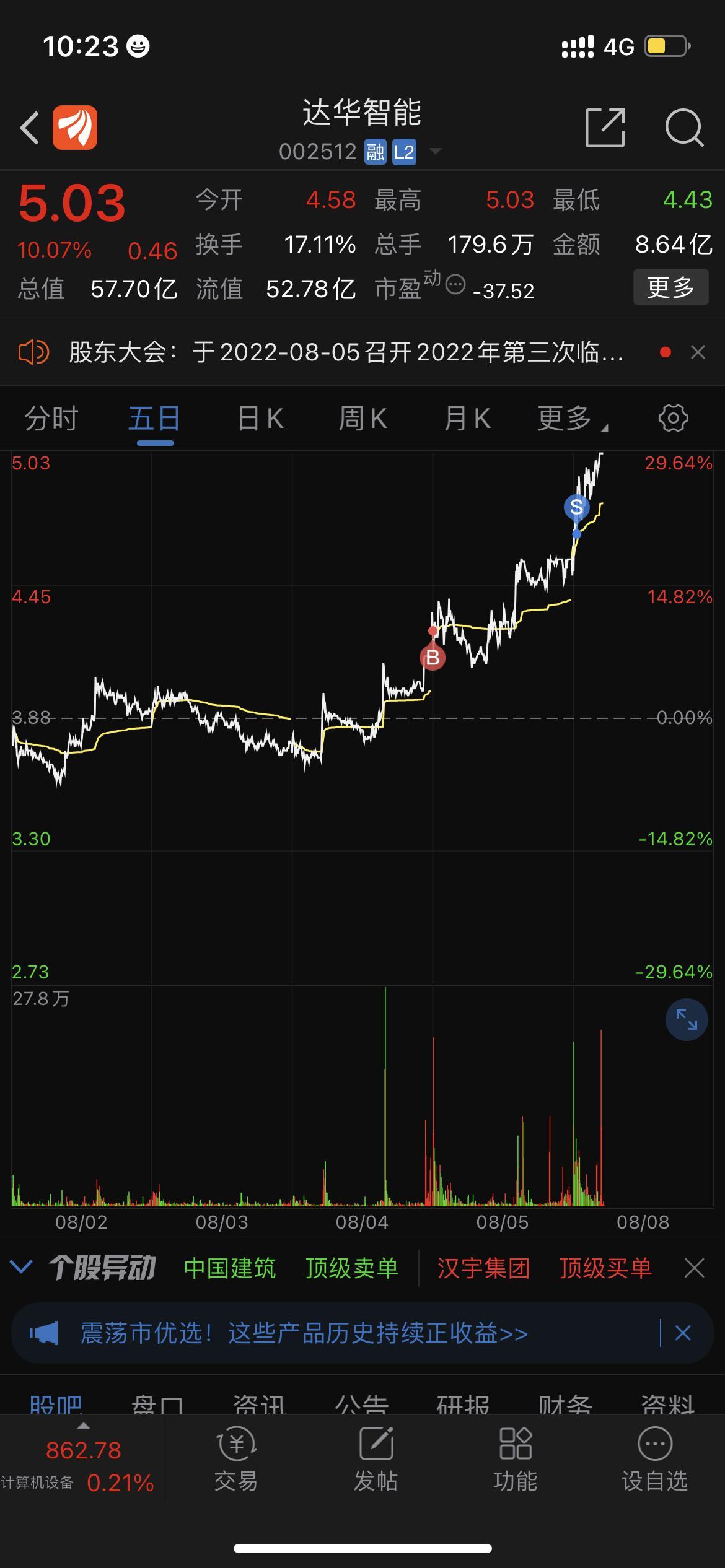Tap the 更多 button for more quote data

(670, 287)
